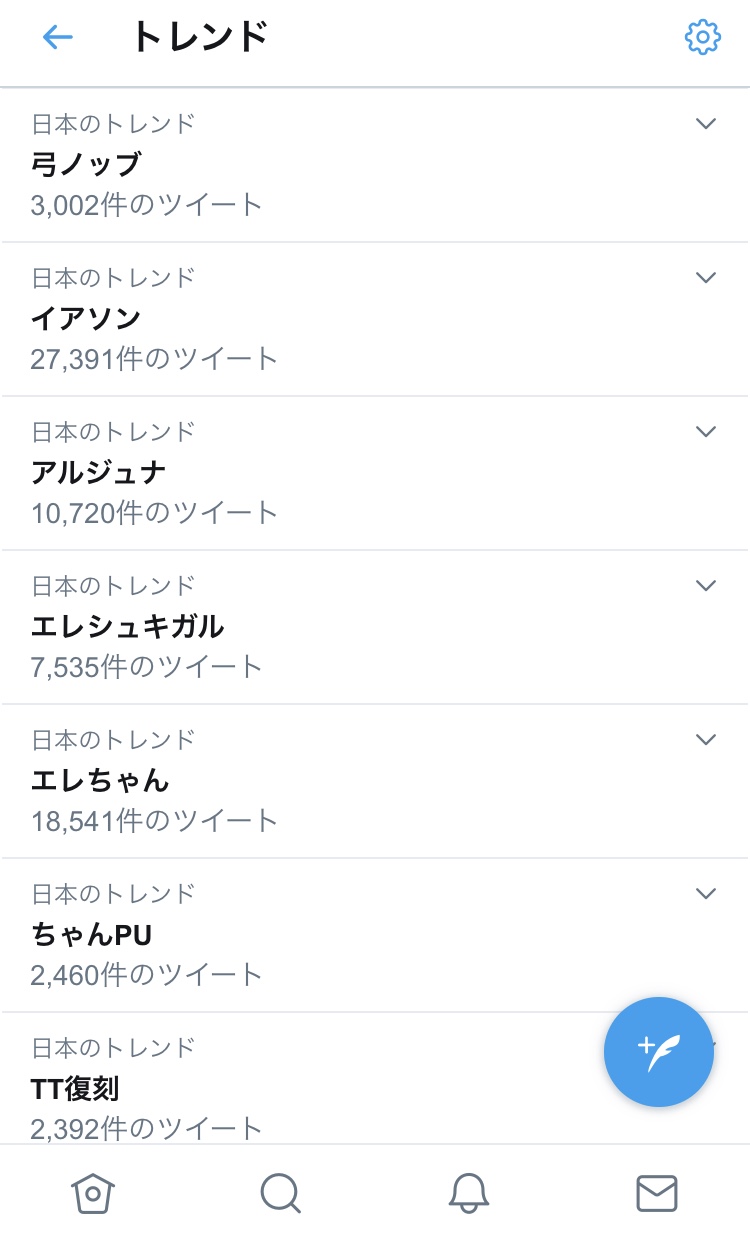Expand options chevron for アルジュナ
This screenshot has width=750, height=1243.
tap(706, 432)
